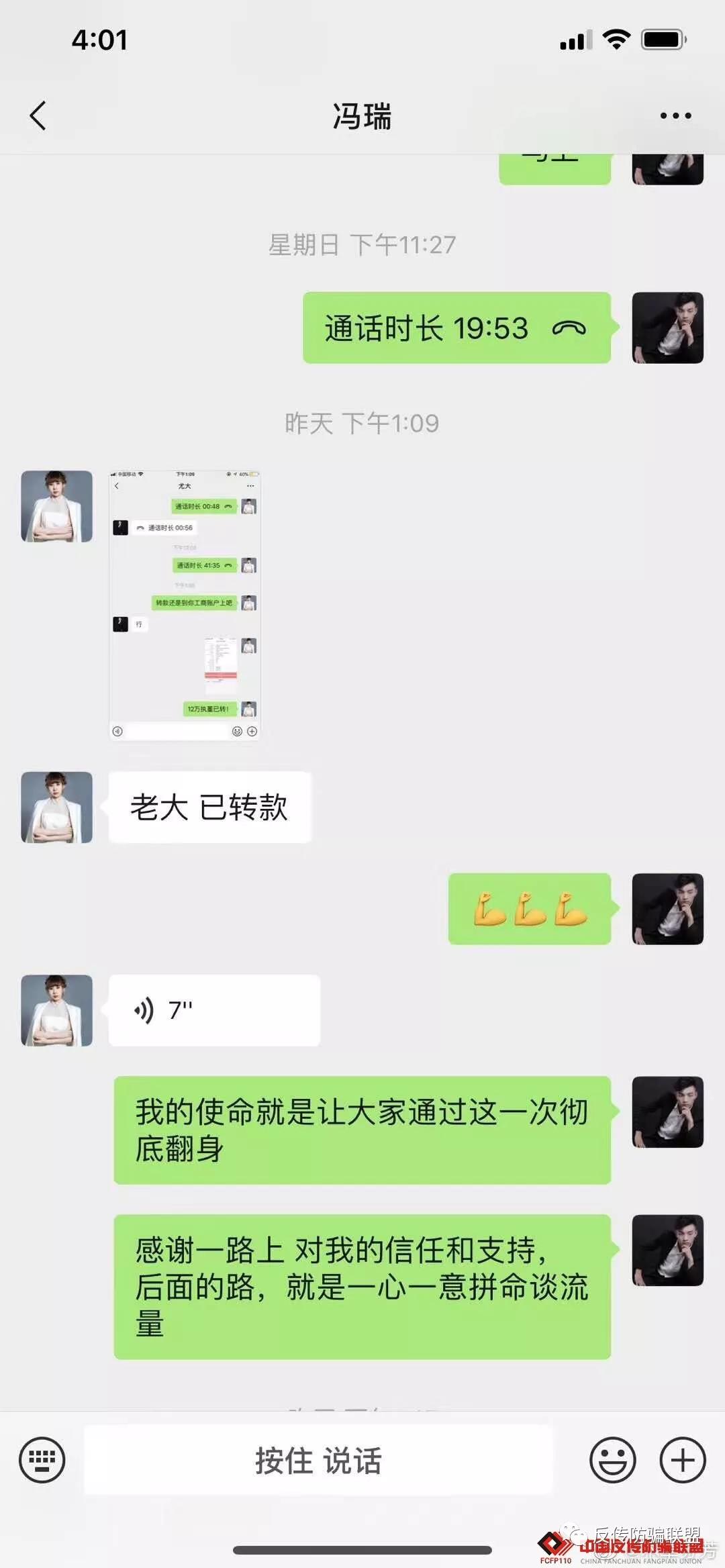Open my avatar beside the call record
Viewport: 725px width, 1568px height.
[x=667, y=328]
